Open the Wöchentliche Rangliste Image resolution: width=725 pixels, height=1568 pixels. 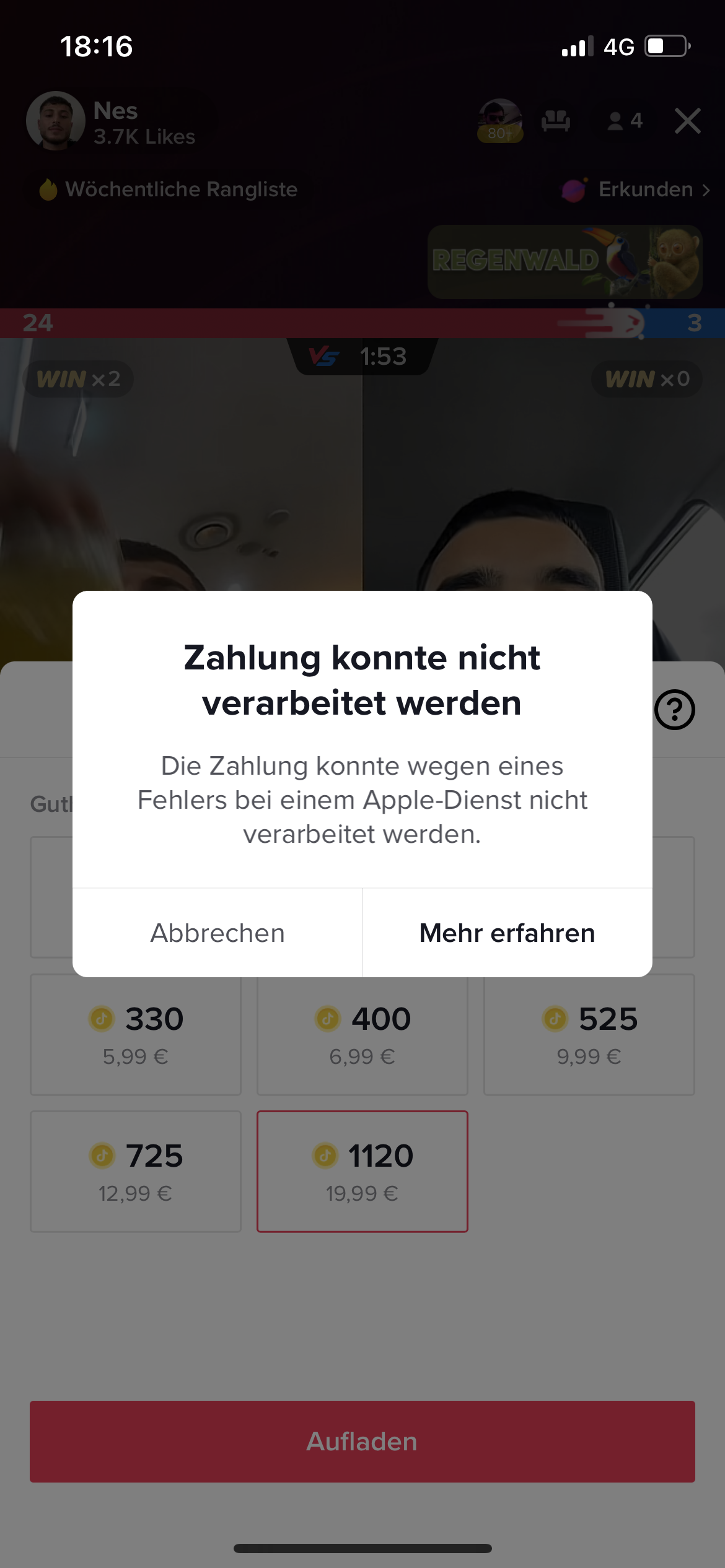pos(169,189)
